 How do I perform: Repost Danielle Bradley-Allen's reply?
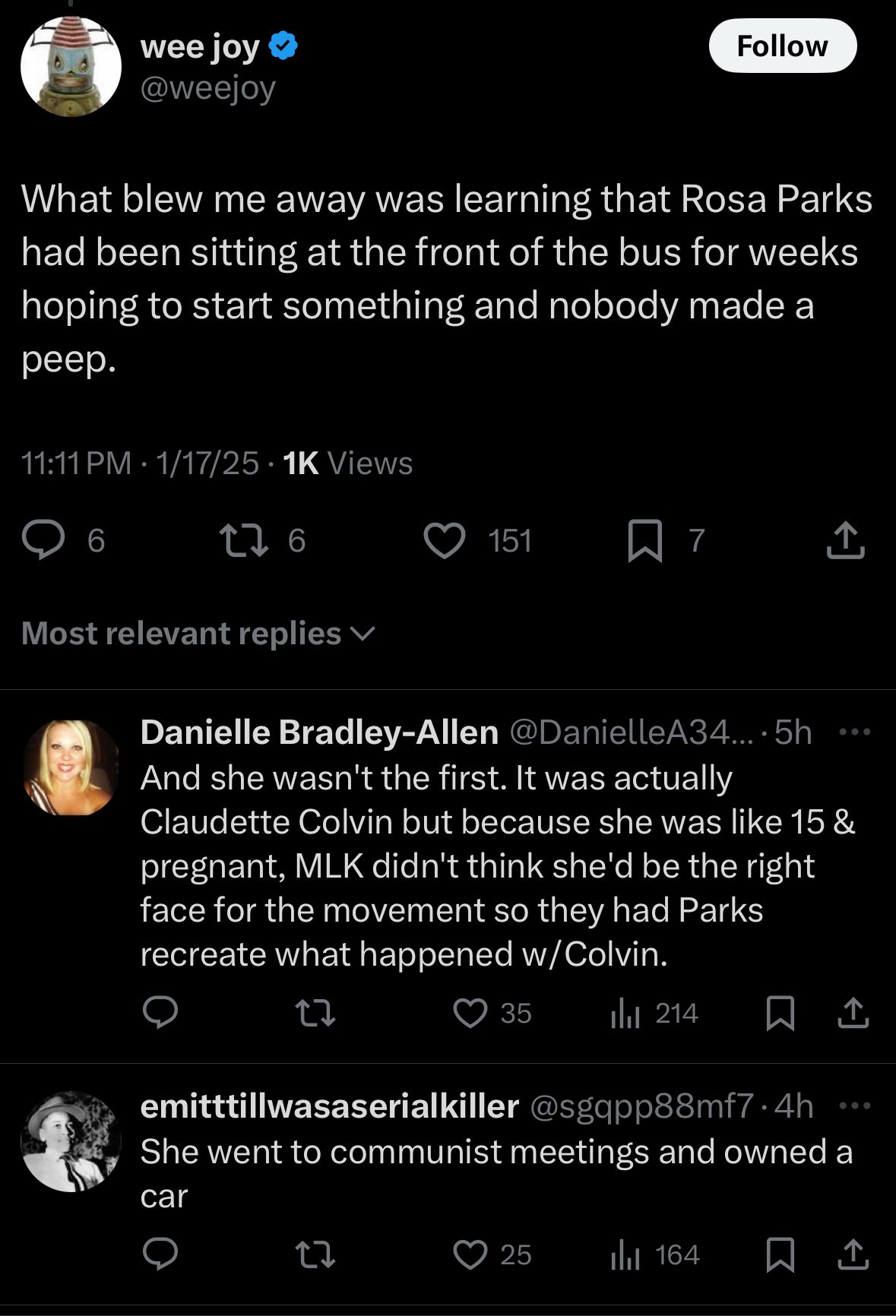(315, 1013)
